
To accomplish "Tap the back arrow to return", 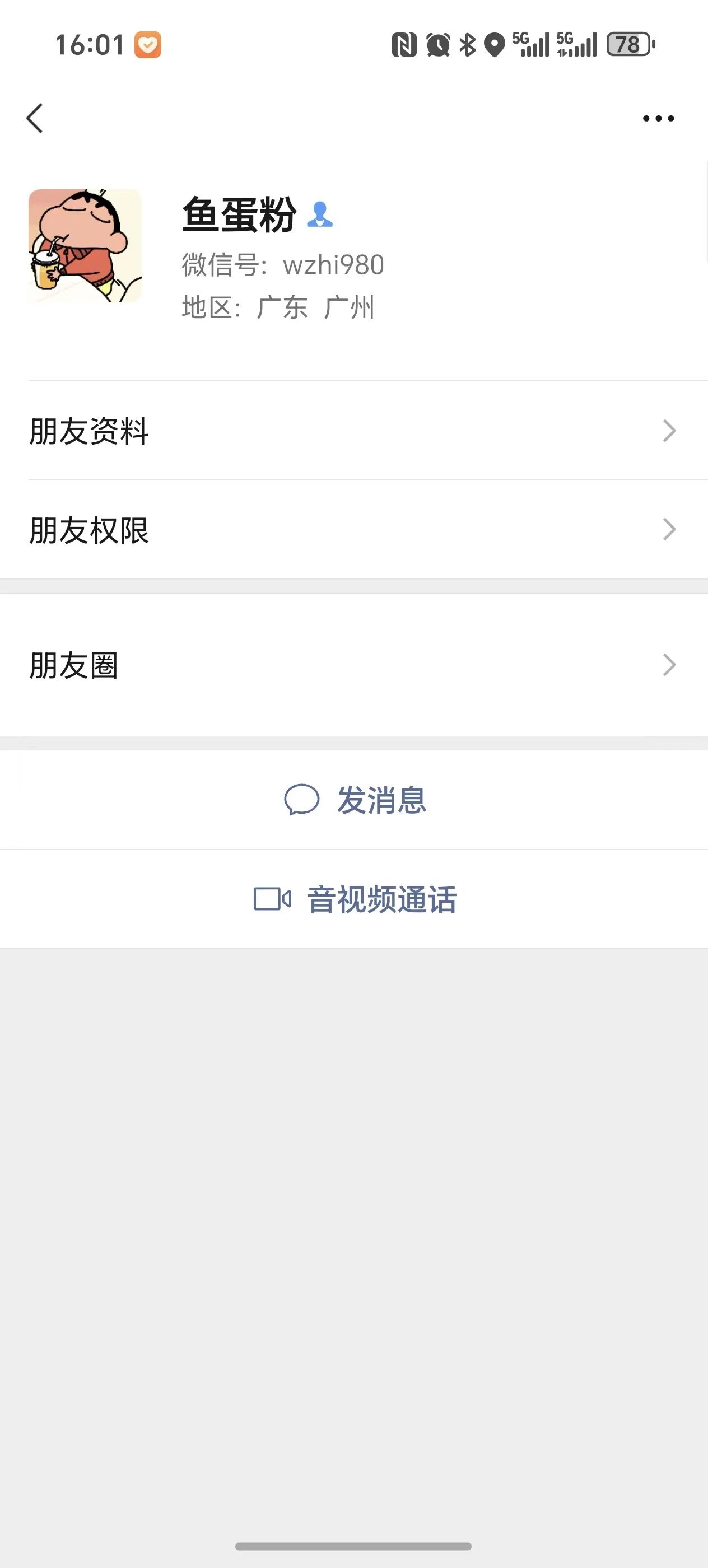I will coord(35,118).
